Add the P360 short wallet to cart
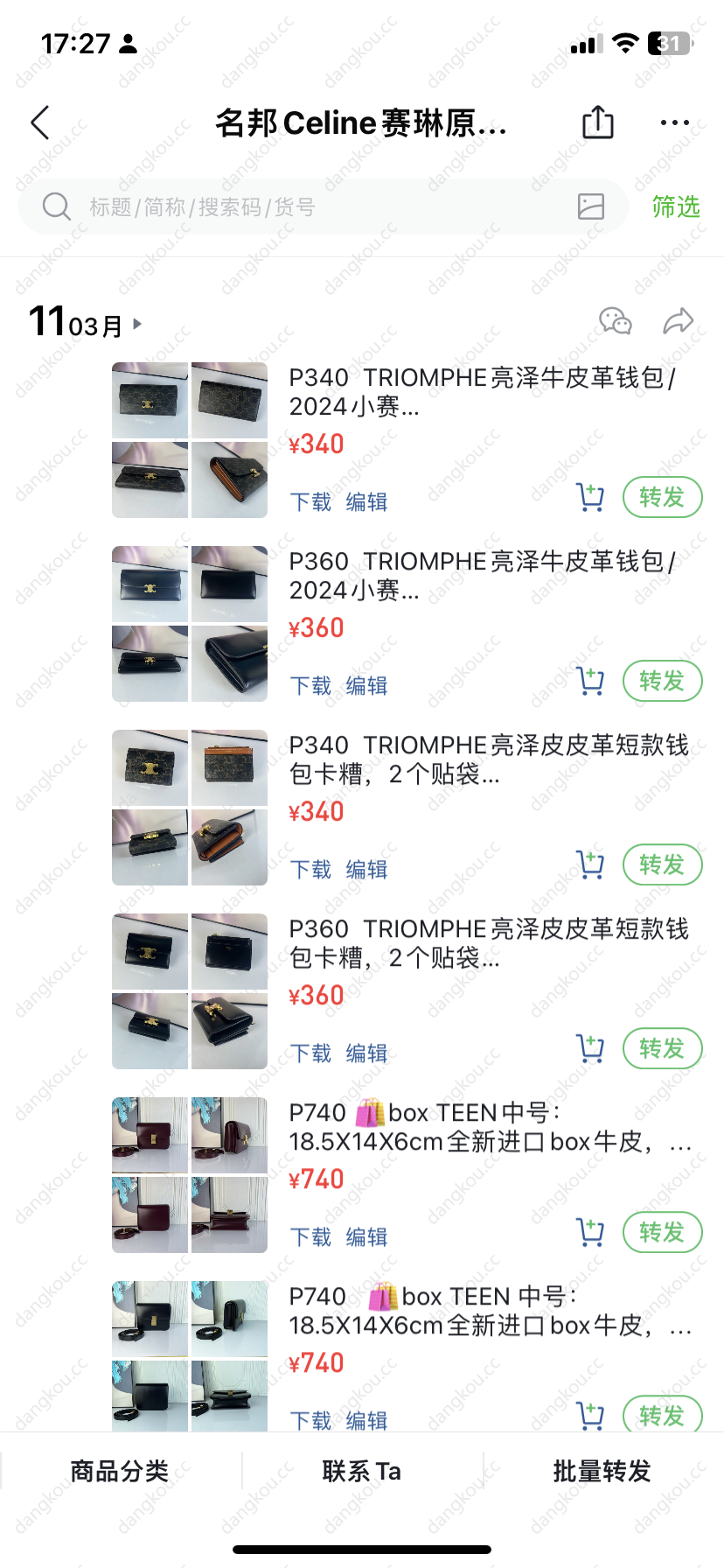The width and height of the screenshot is (724, 1568). [x=590, y=1048]
